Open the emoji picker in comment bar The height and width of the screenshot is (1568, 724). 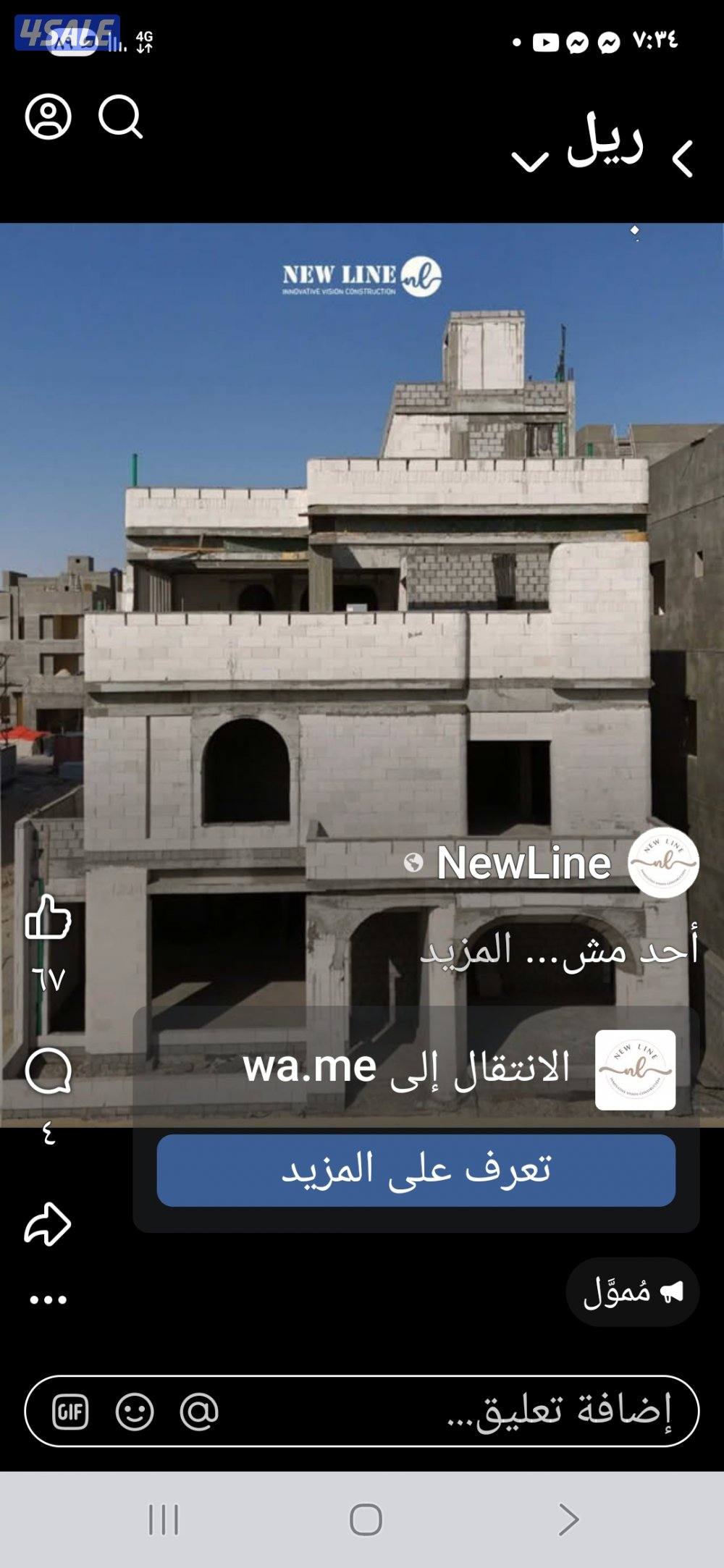pyautogui.click(x=135, y=1412)
